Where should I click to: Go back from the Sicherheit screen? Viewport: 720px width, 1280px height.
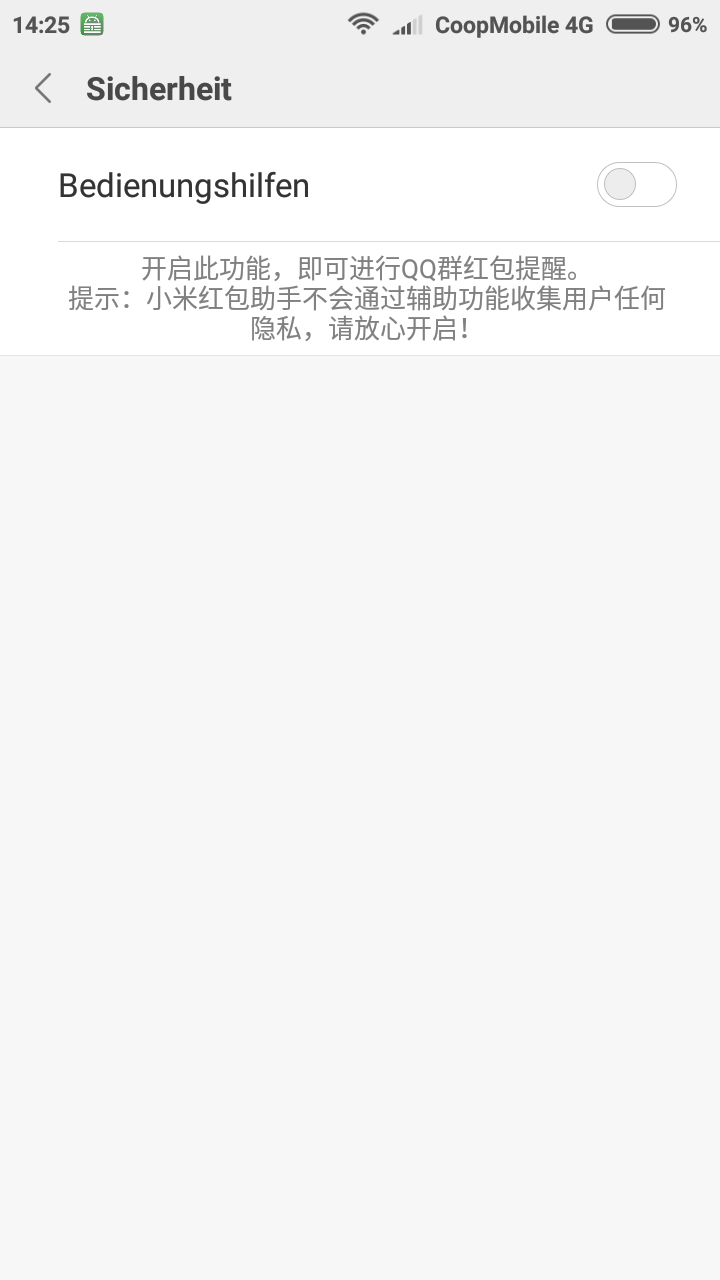click(43, 89)
